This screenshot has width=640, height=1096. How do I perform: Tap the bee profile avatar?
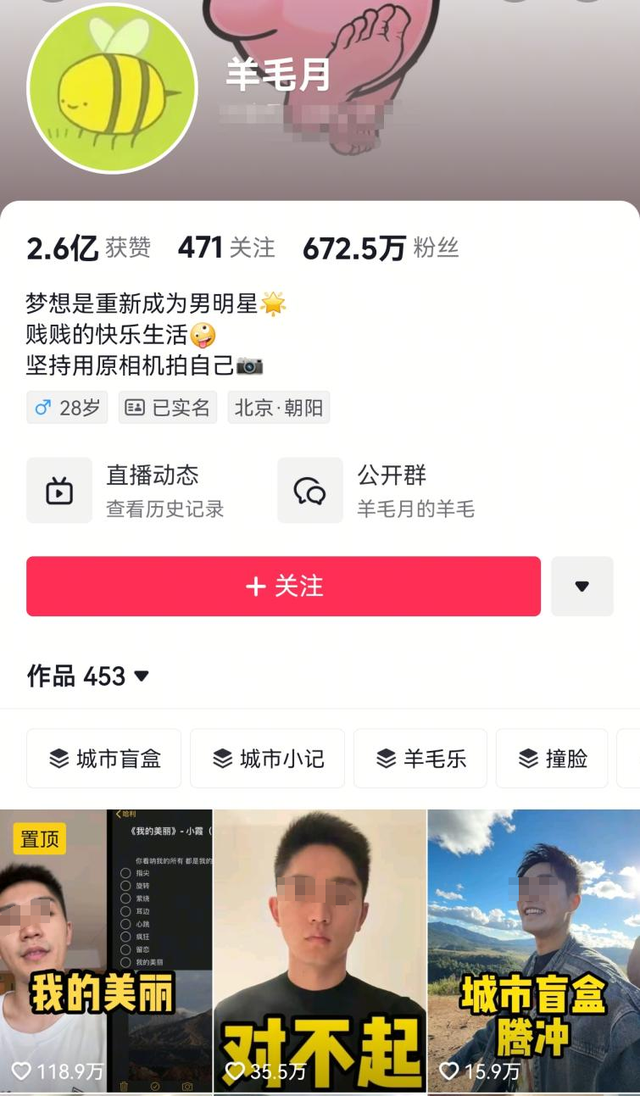click(112, 87)
